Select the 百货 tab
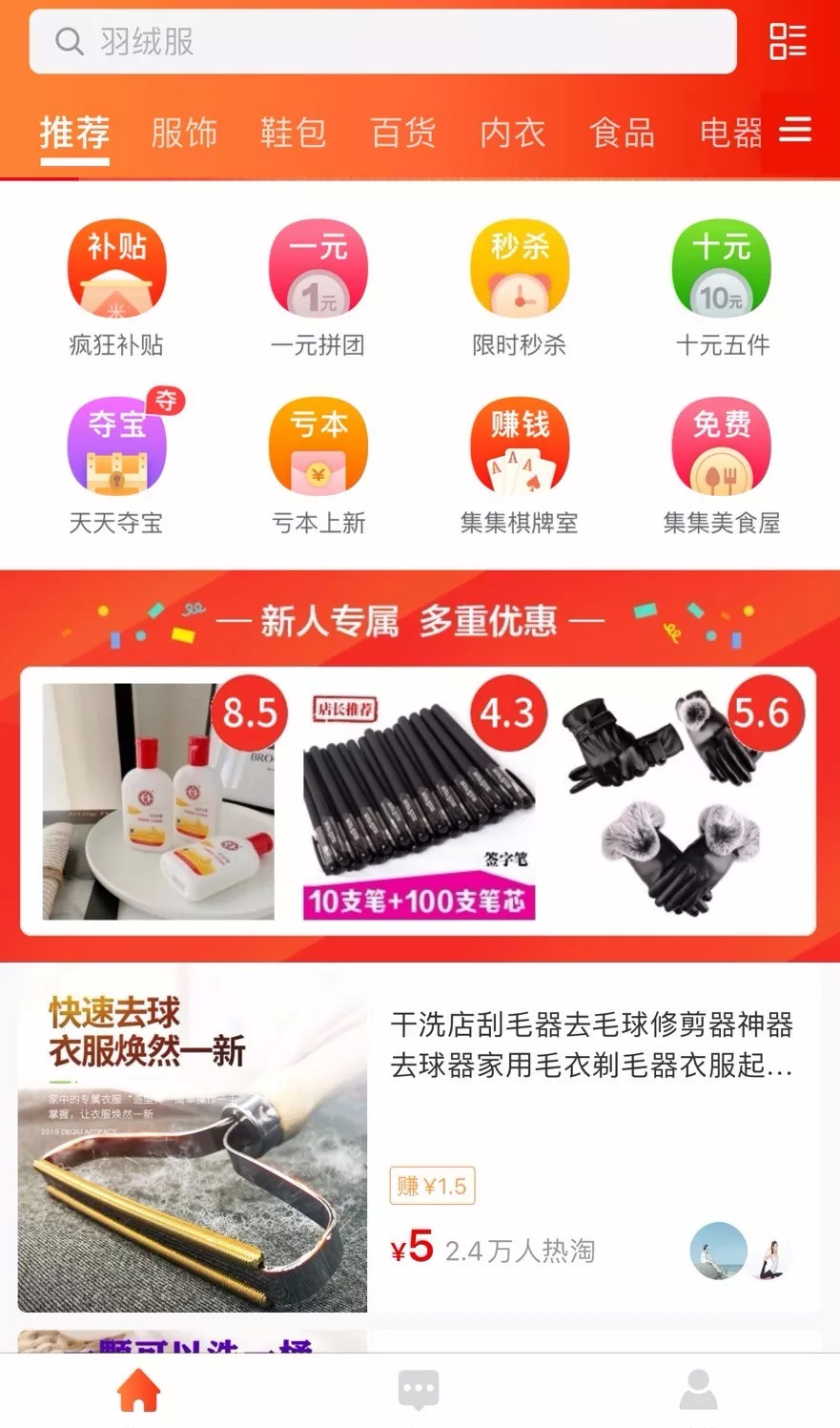This screenshot has height=1428, width=840. coord(403,133)
